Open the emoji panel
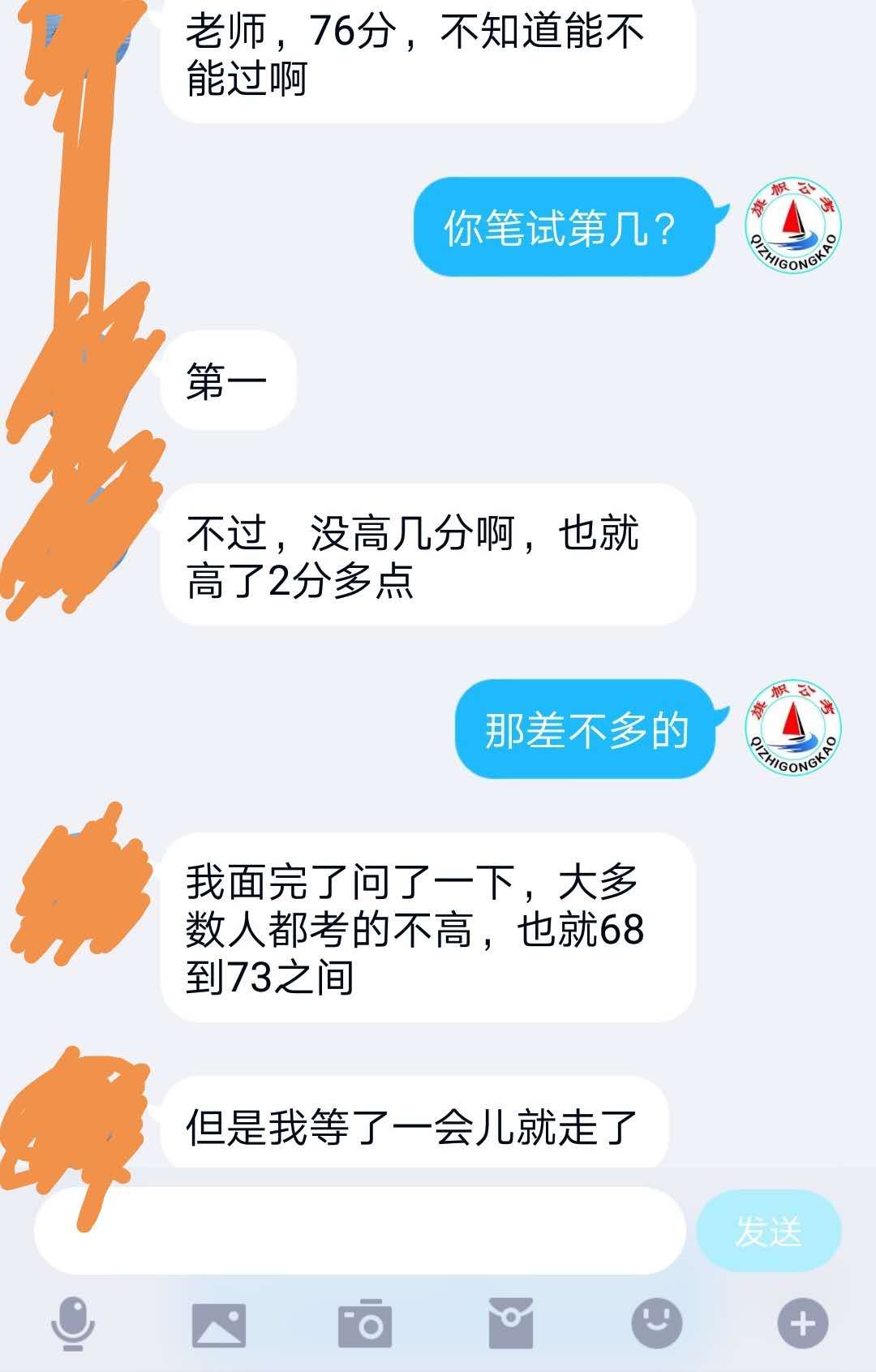 (656, 1323)
